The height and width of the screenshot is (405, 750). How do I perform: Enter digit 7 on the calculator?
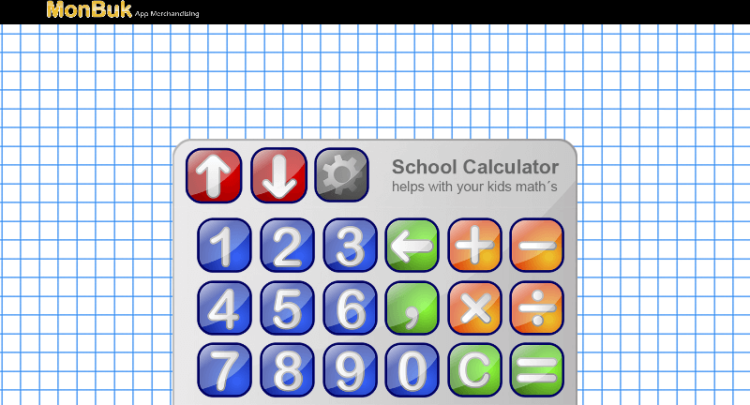coord(224,370)
